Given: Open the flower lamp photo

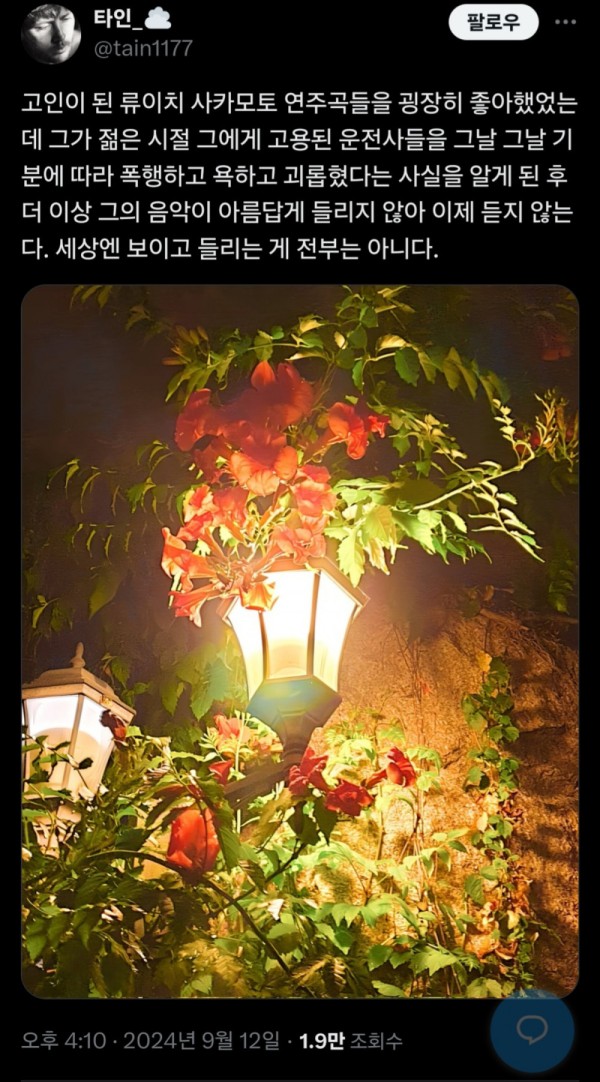Looking at the screenshot, I should (x=300, y=640).
